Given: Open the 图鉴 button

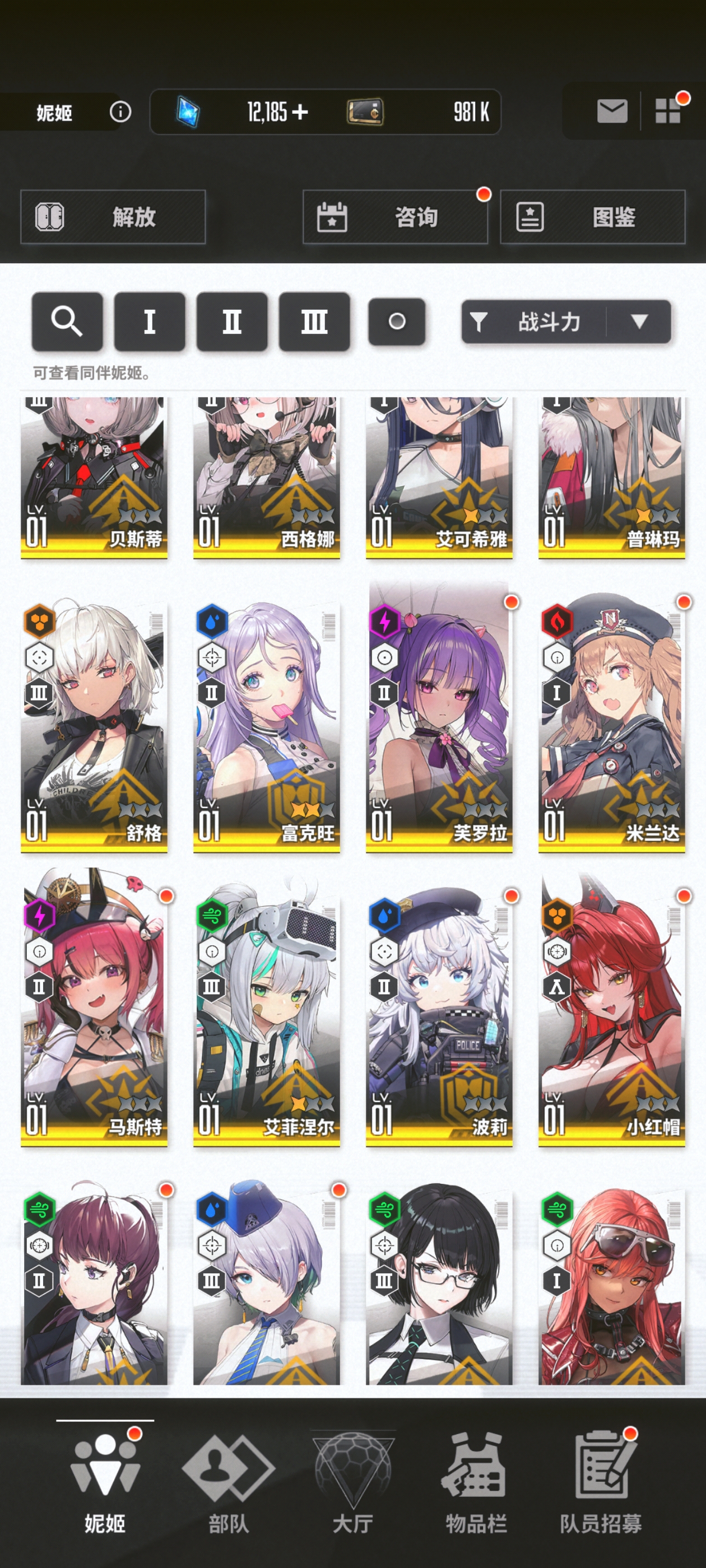Looking at the screenshot, I should 592,217.
